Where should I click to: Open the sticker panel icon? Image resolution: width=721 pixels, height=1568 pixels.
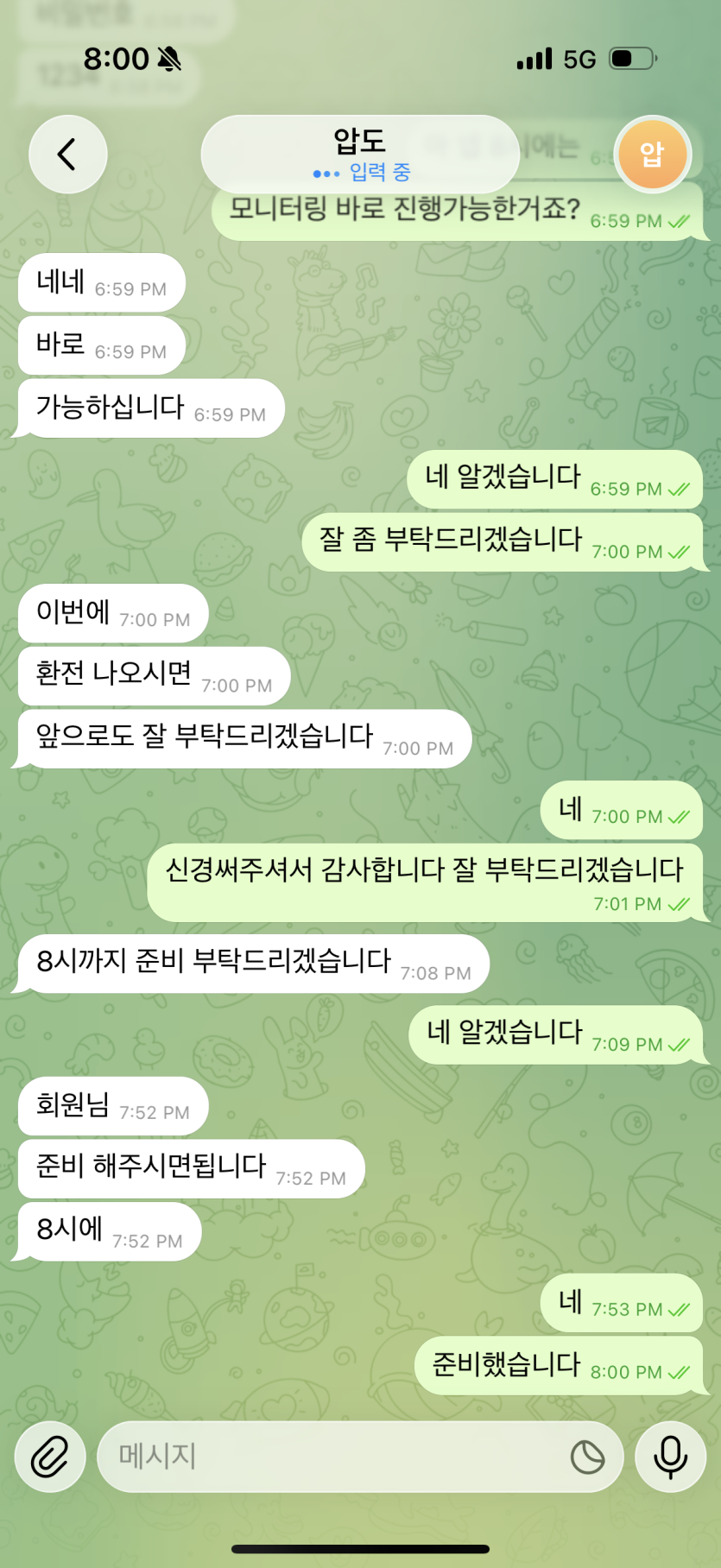(587, 1457)
